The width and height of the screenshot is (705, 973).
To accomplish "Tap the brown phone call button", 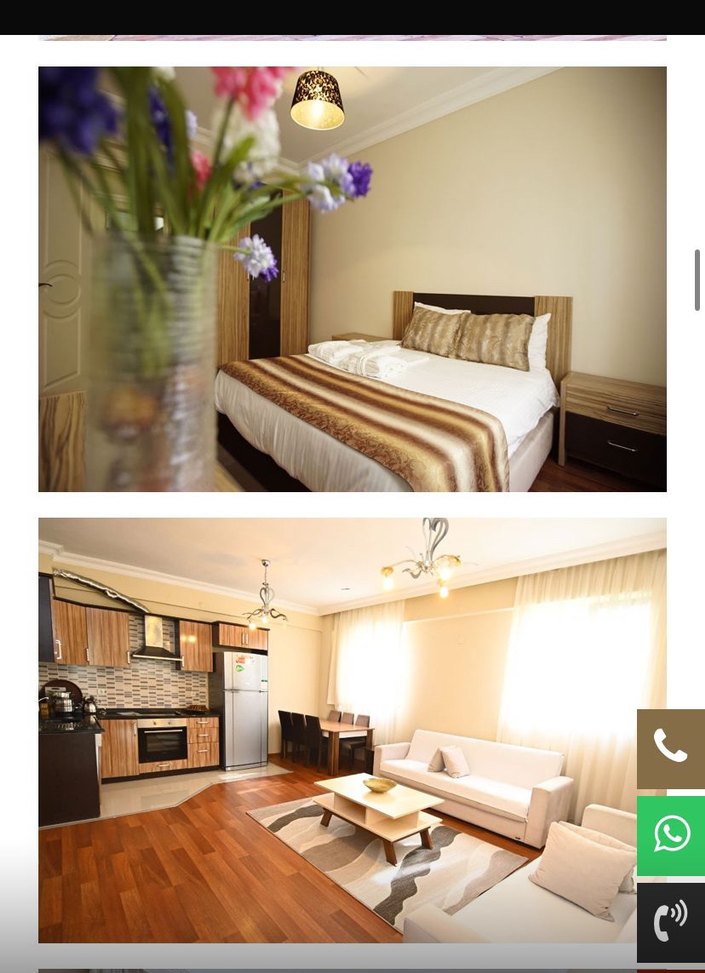I will coord(671,747).
